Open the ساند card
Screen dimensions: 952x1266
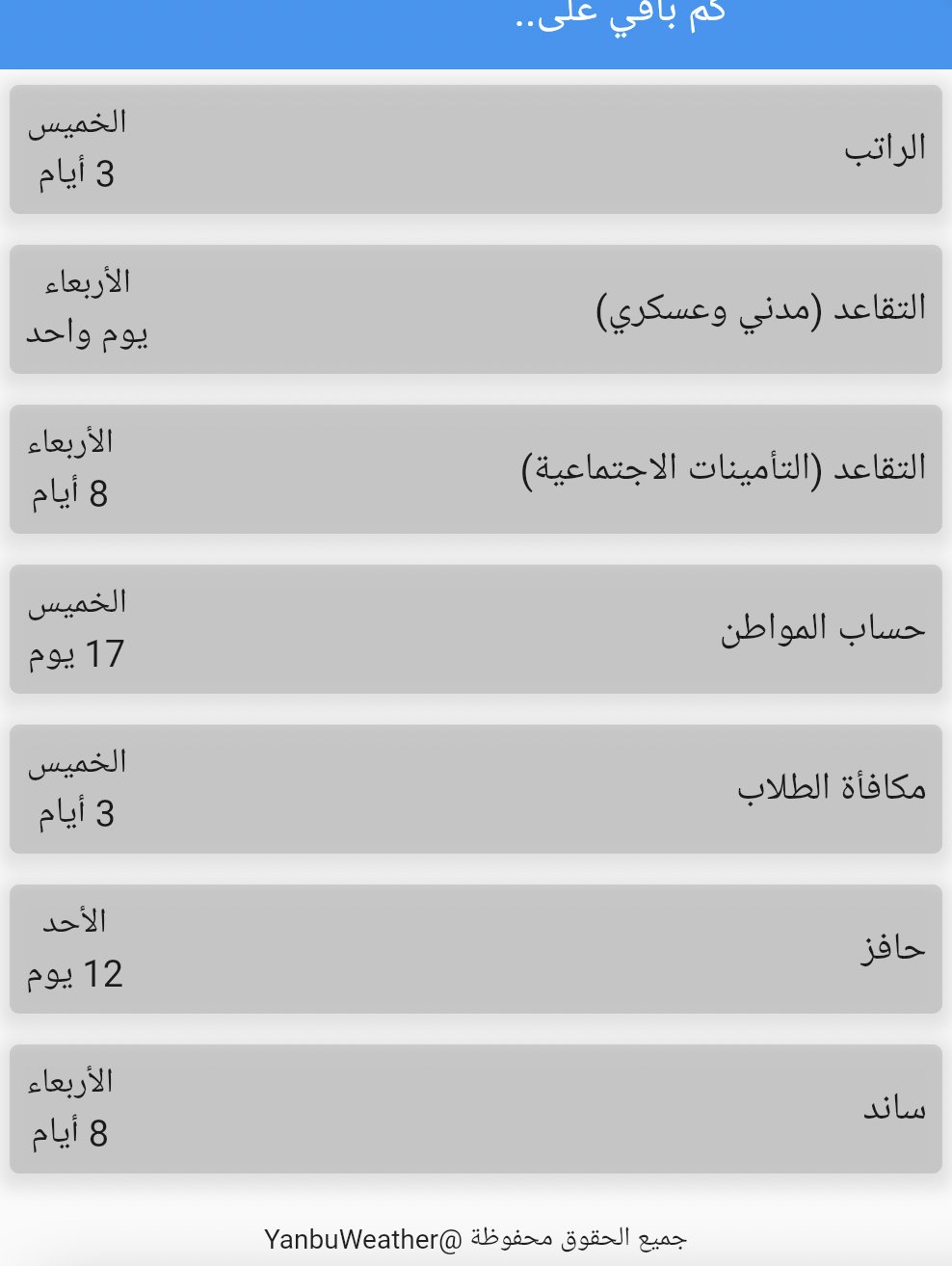[476, 1109]
